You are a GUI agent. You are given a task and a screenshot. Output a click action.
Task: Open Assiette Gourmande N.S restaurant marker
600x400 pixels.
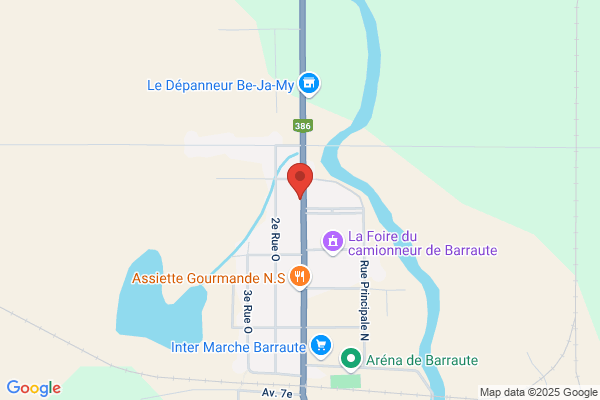(x=298, y=277)
